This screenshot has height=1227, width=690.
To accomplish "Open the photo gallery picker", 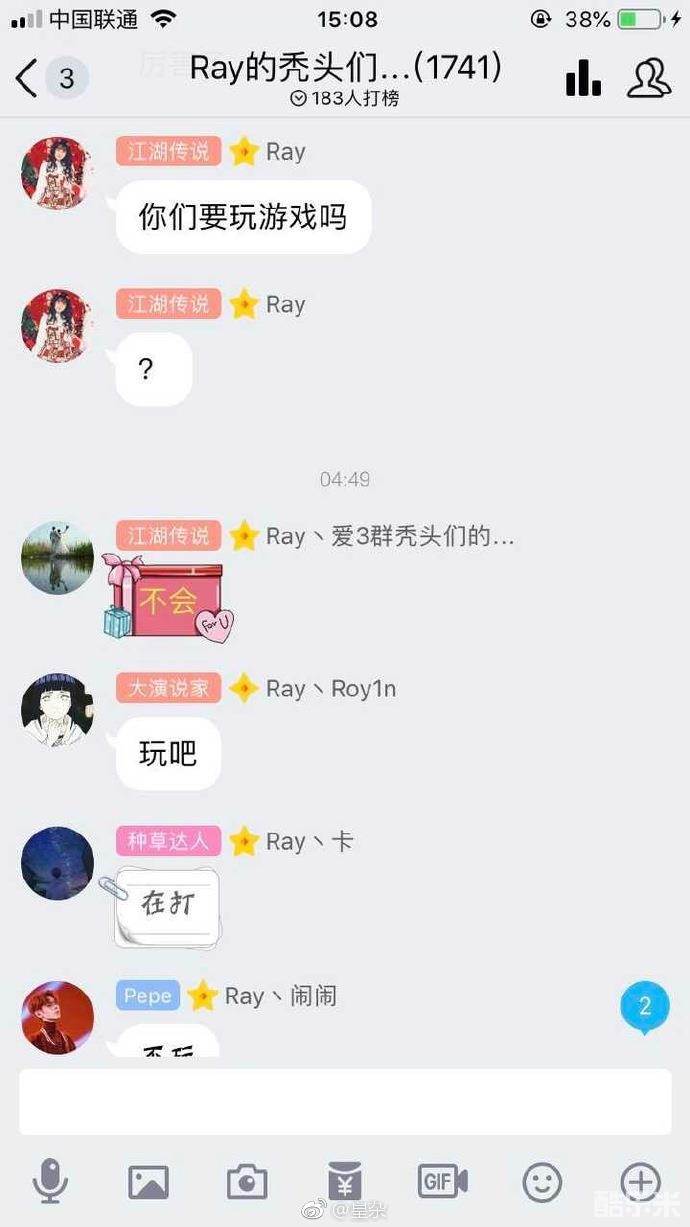I will 148,1183.
